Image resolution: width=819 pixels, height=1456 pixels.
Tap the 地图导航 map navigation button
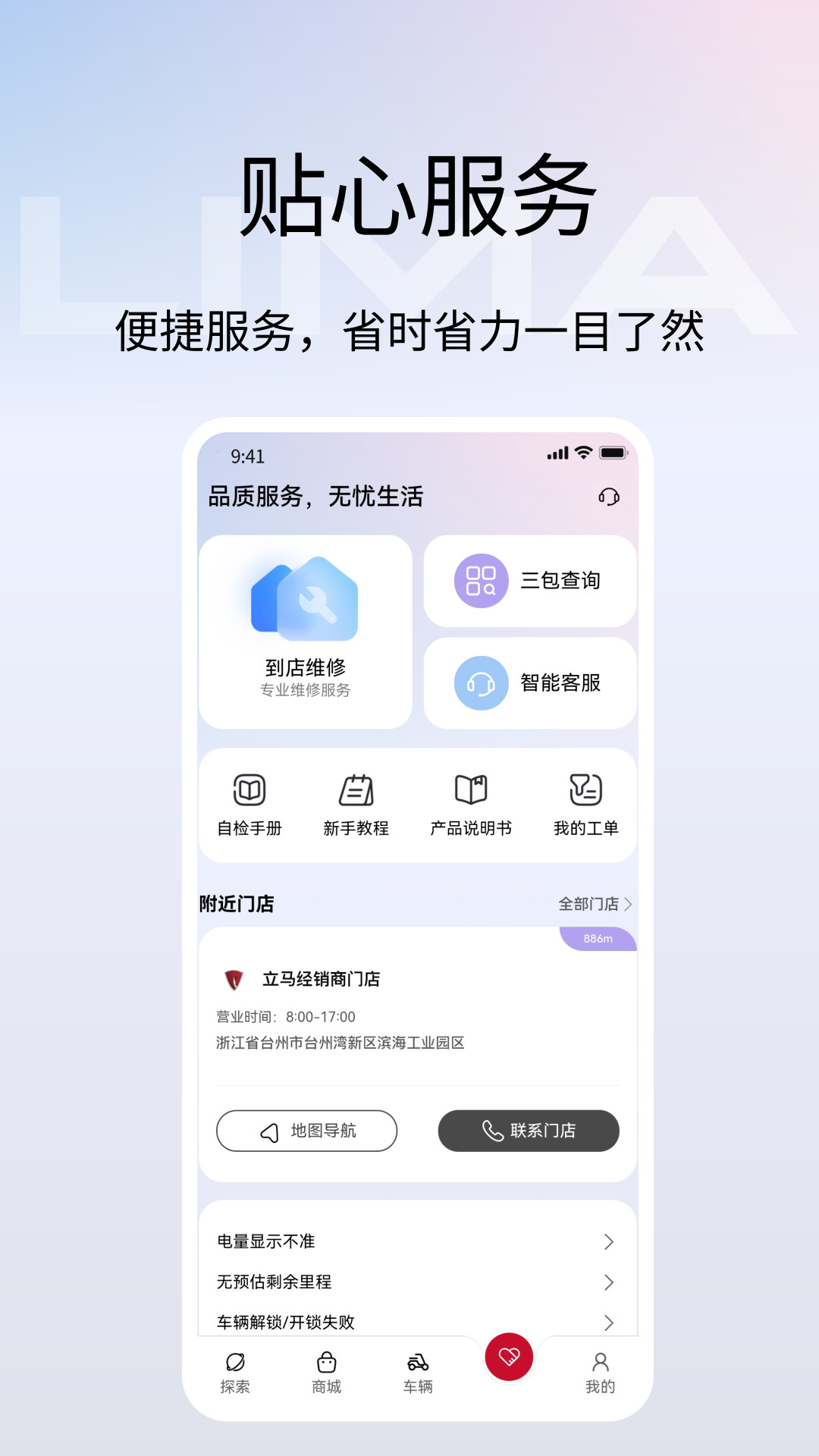[x=306, y=1131]
